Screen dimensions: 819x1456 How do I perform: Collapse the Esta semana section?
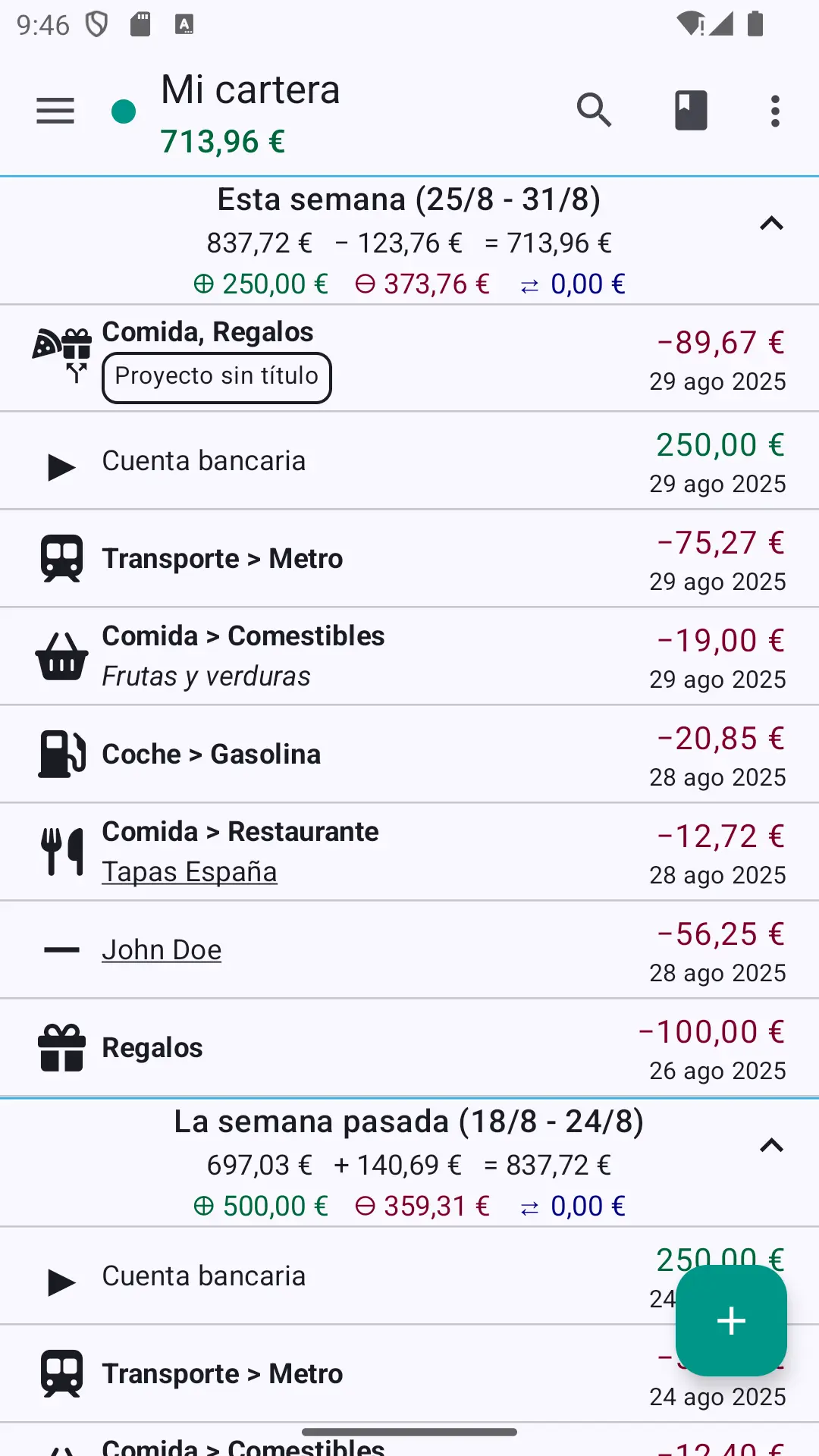[x=771, y=224]
